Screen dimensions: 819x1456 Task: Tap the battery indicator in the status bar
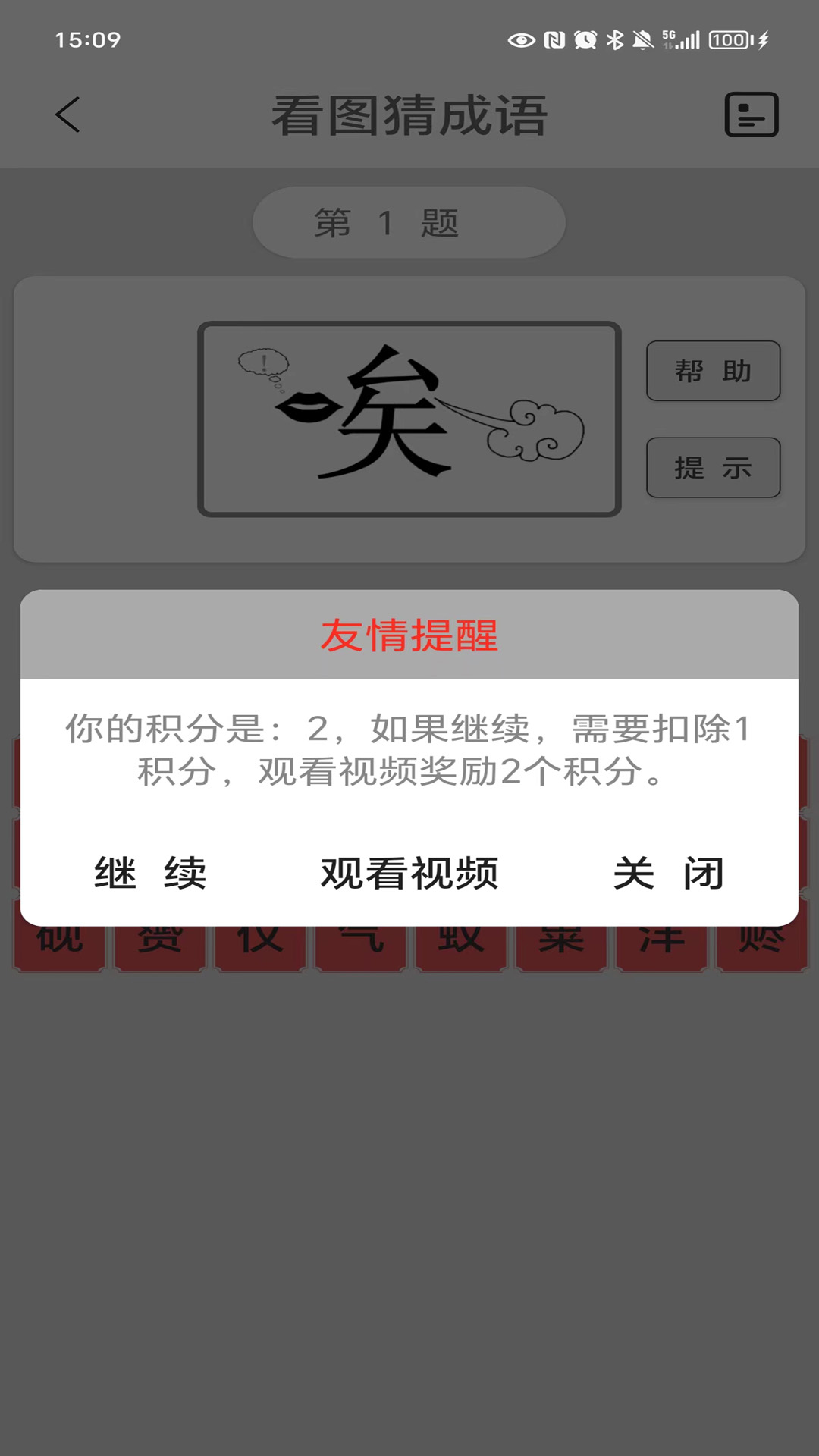(726, 39)
